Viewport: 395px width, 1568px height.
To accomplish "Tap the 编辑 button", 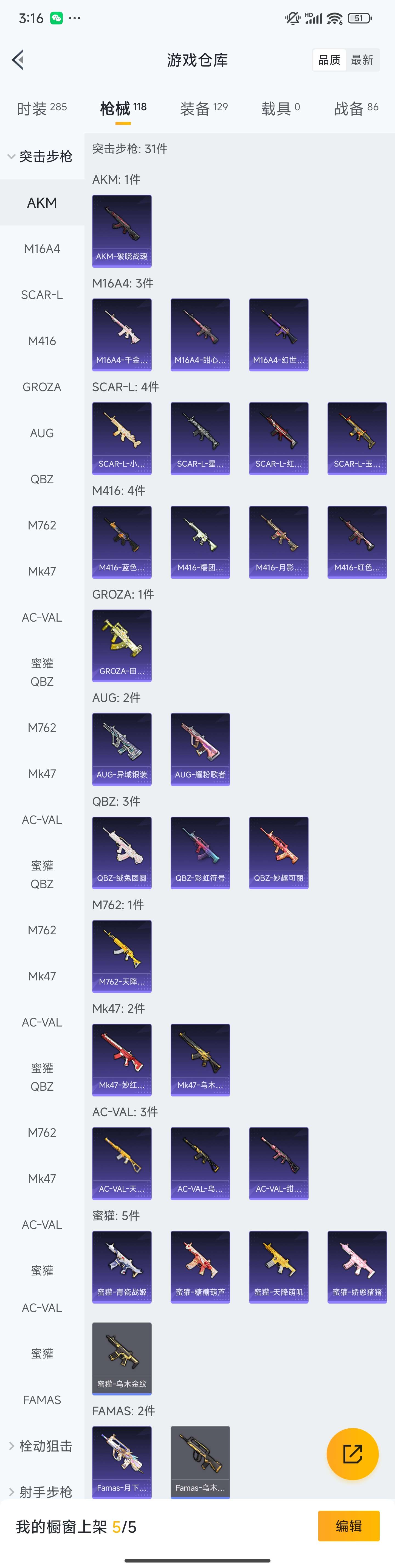I will point(348,1526).
